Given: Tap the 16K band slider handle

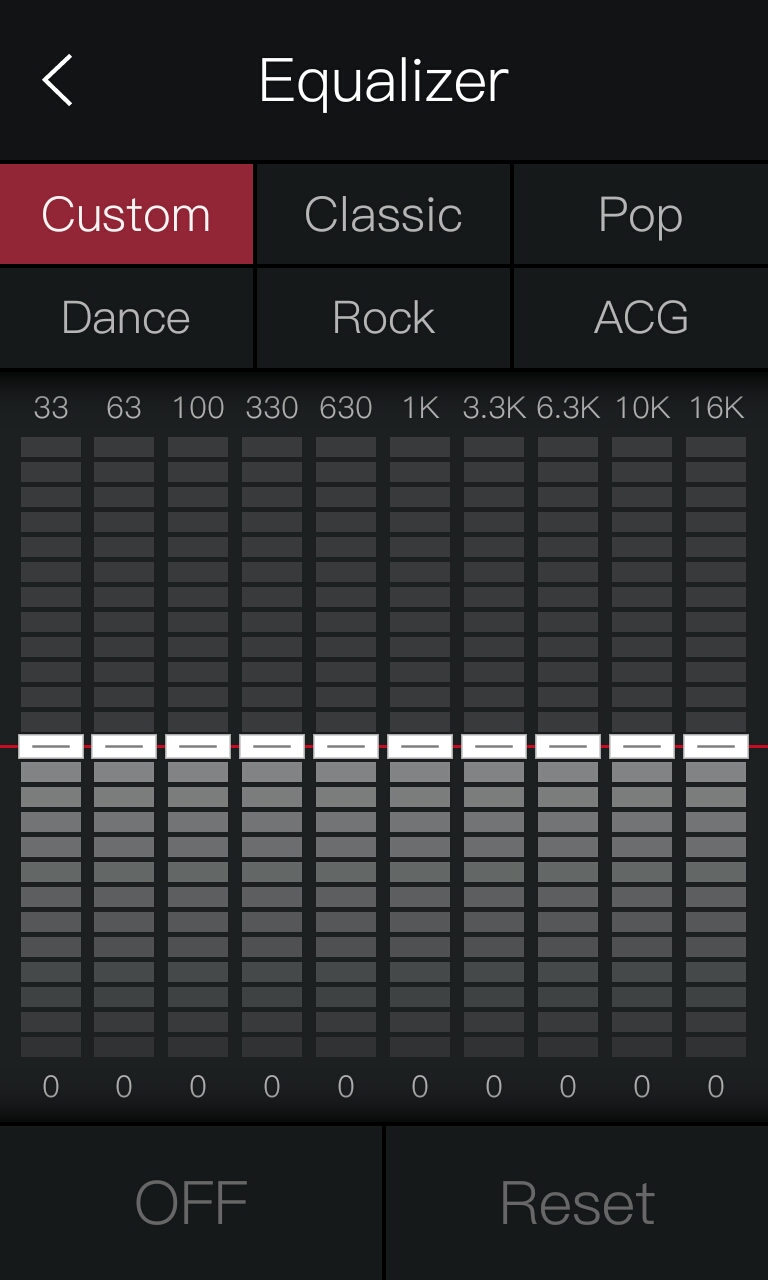Looking at the screenshot, I should click(716, 746).
